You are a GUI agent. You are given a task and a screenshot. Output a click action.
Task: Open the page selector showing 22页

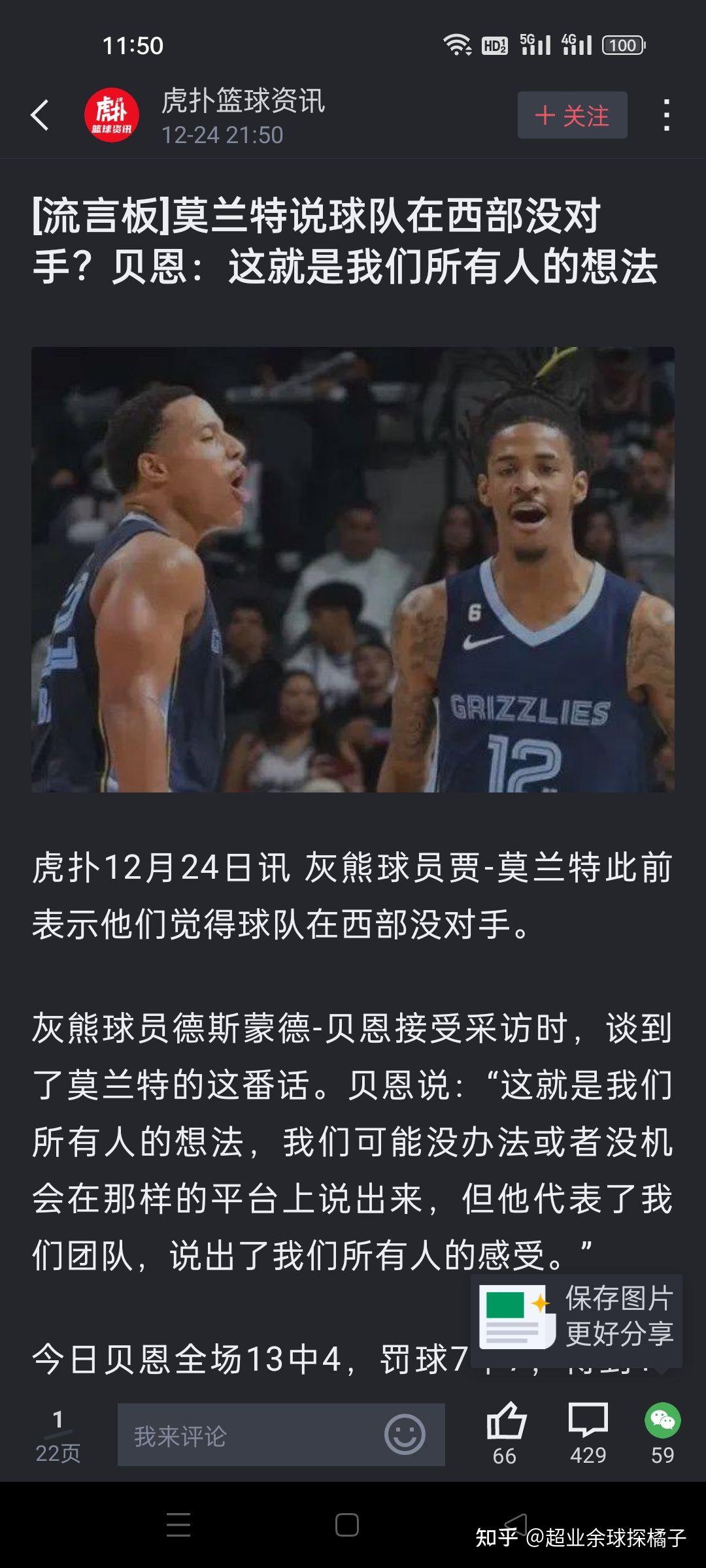tap(58, 1436)
